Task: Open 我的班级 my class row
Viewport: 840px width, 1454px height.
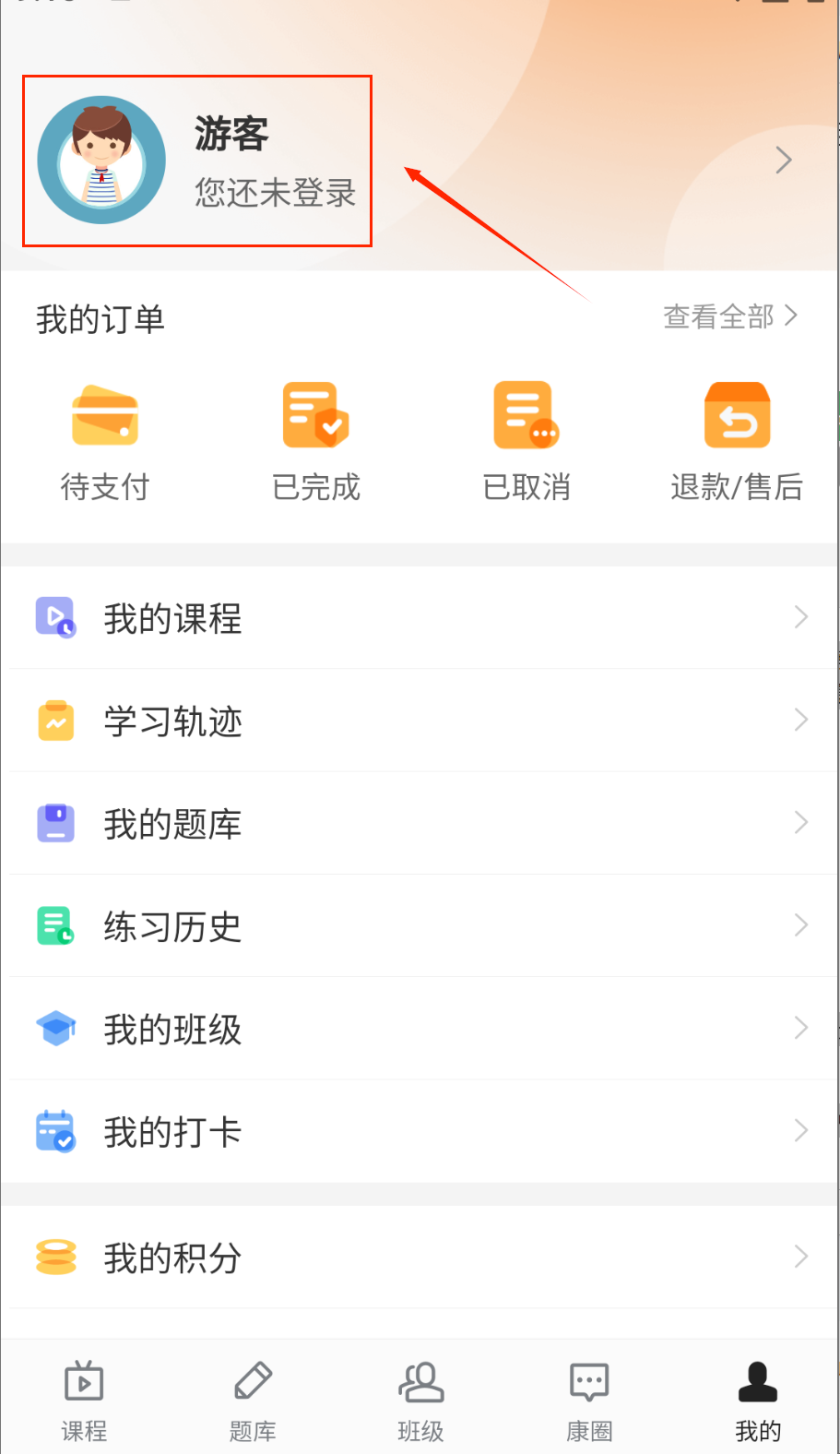Action: click(420, 1028)
